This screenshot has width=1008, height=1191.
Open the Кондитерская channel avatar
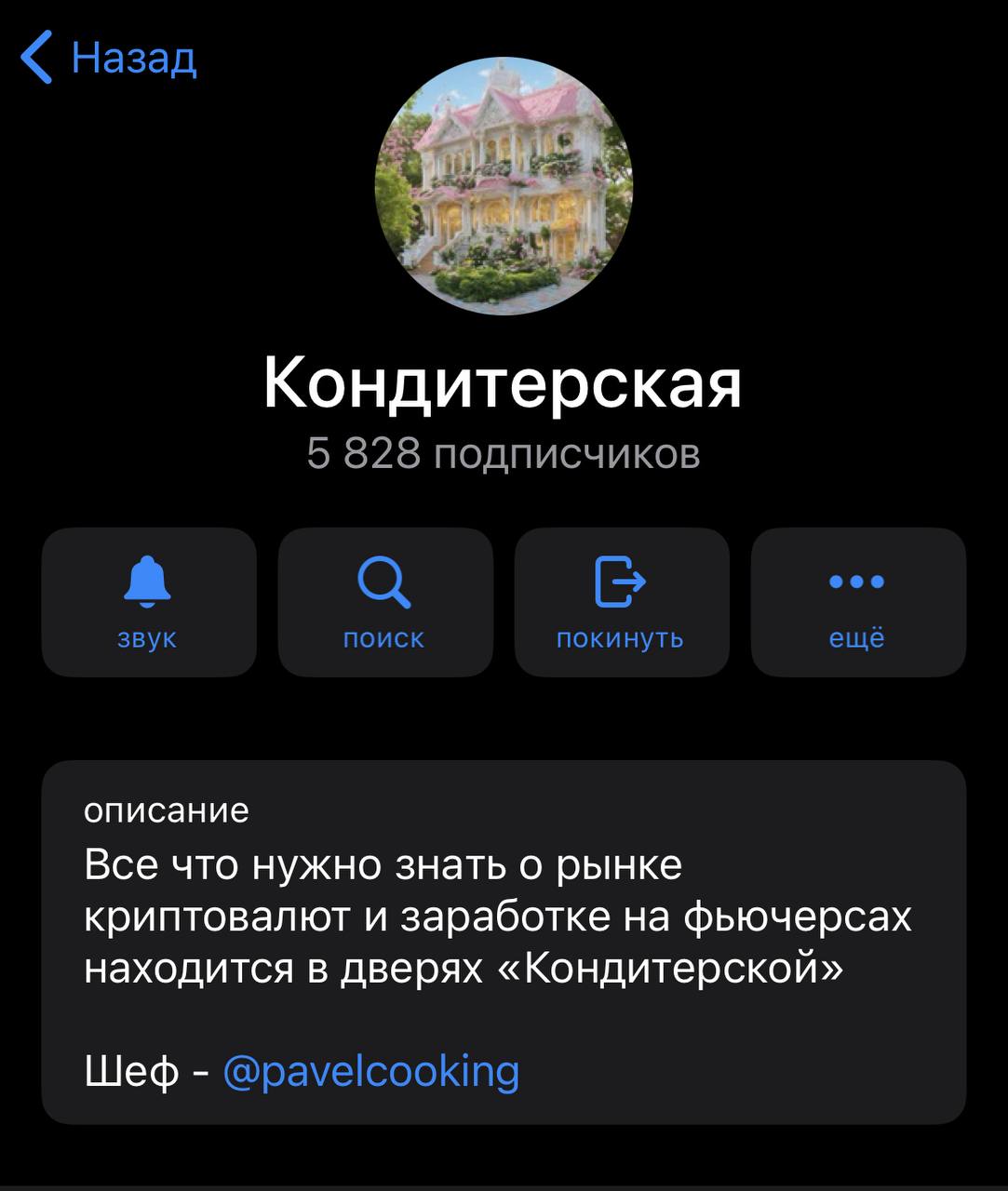click(x=504, y=186)
